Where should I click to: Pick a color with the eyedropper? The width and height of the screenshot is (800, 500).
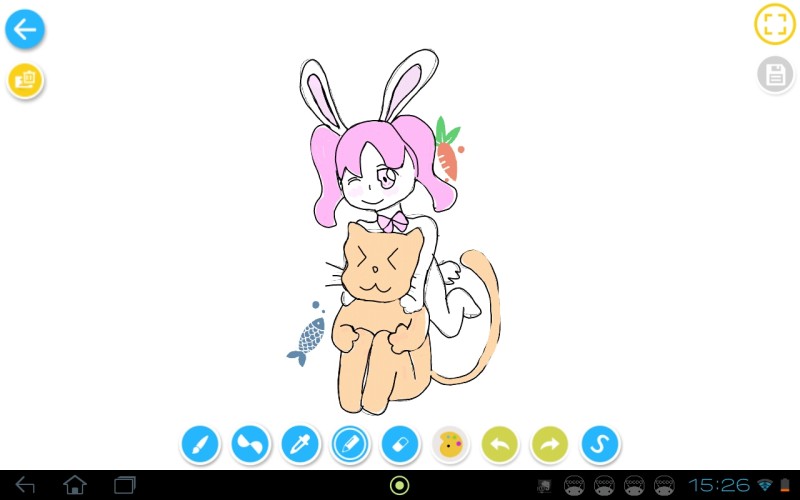(x=300, y=443)
